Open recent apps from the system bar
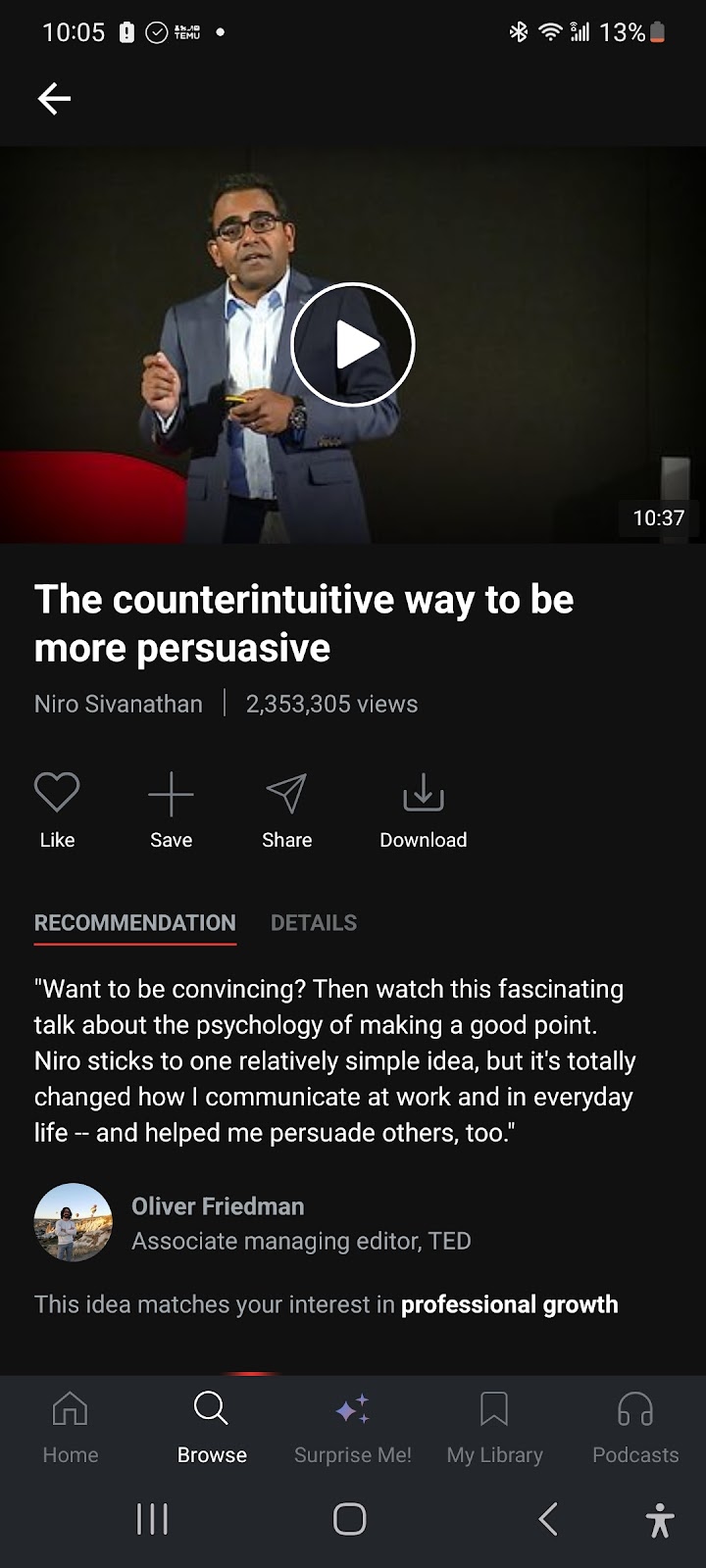Image resolution: width=706 pixels, height=1568 pixels. click(152, 1519)
